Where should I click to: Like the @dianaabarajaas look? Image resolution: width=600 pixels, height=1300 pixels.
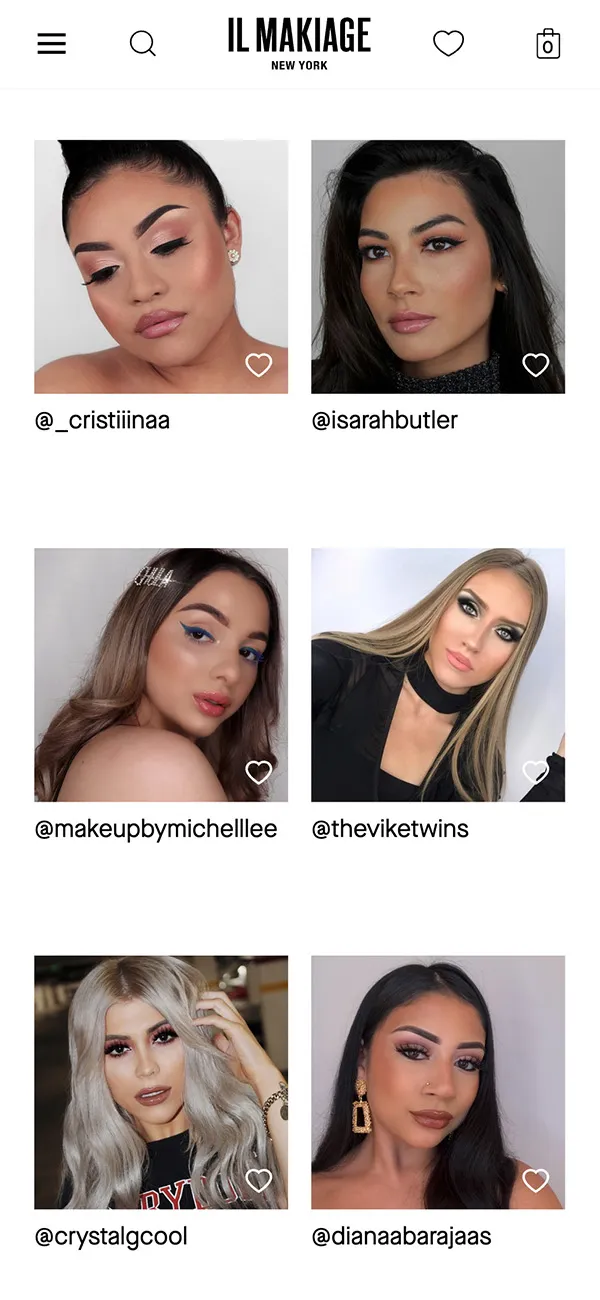pyautogui.click(x=536, y=1180)
